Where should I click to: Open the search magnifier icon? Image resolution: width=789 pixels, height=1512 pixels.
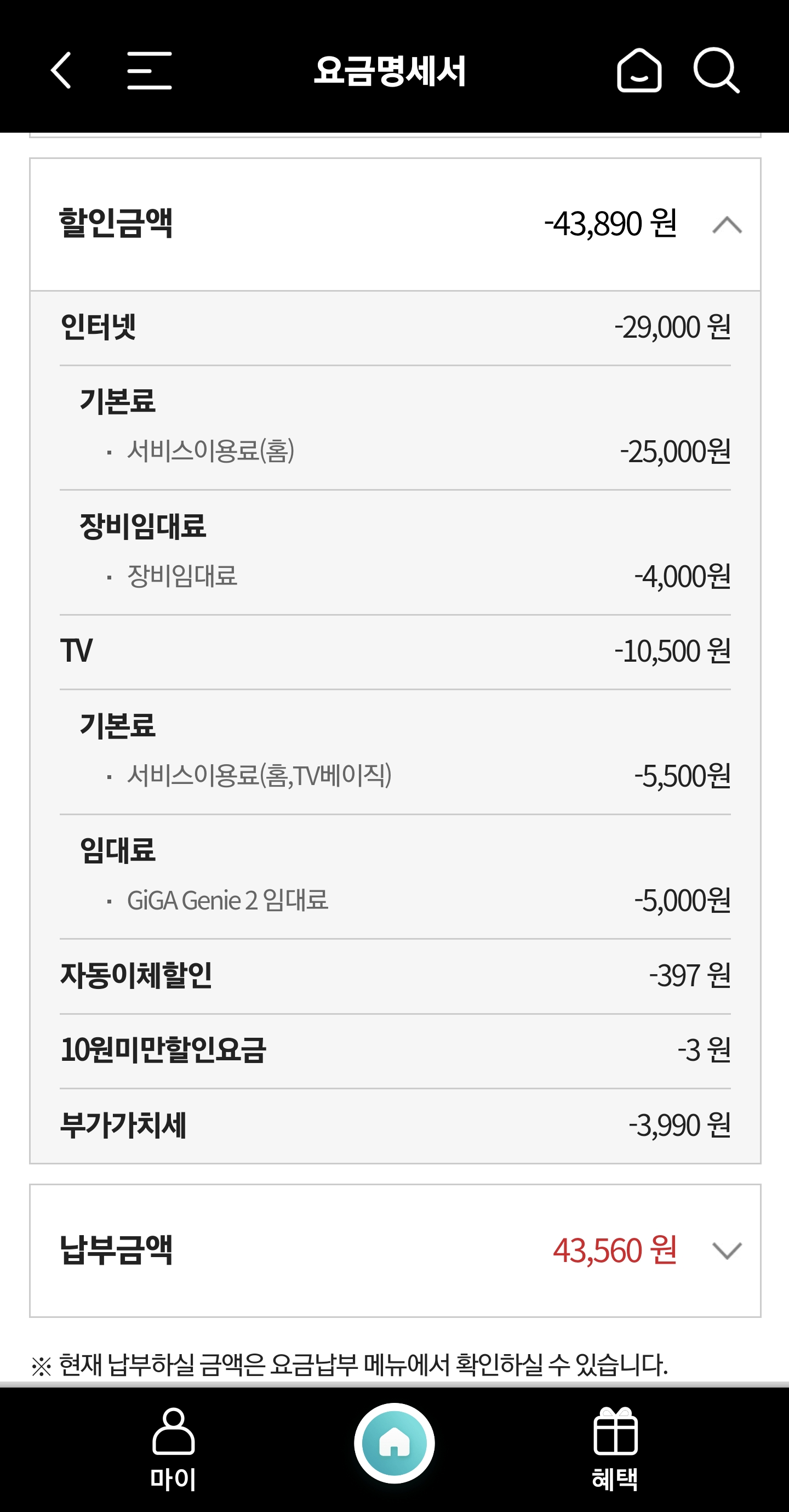(716, 70)
